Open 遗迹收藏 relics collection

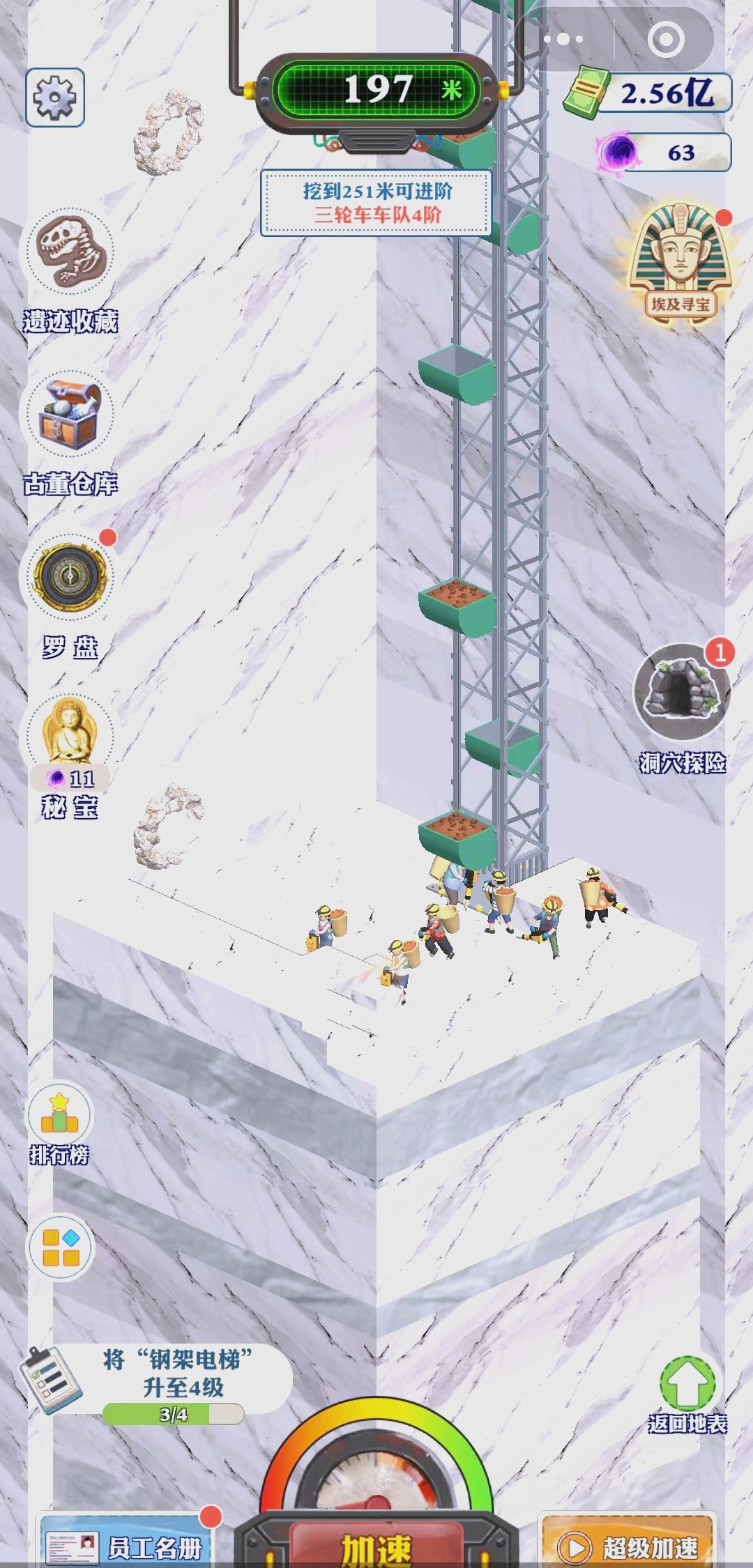coord(70,252)
